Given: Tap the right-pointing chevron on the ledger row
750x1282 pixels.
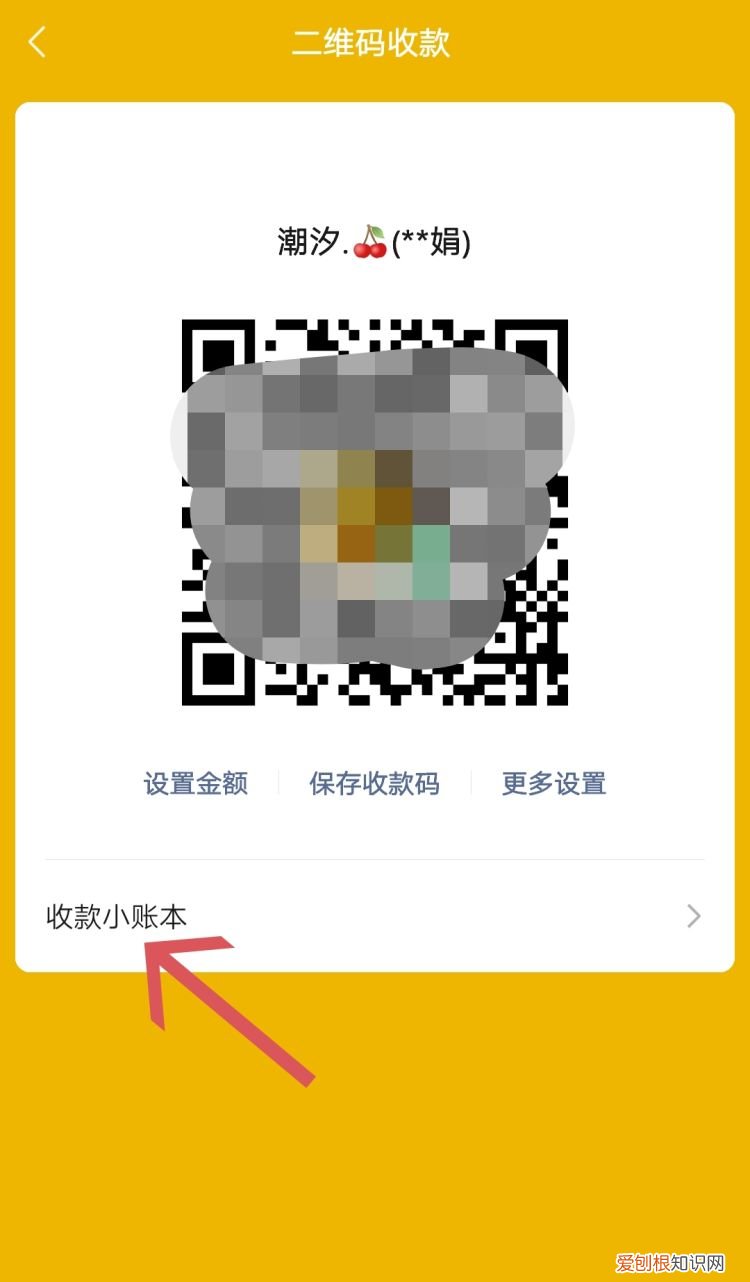Looking at the screenshot, I should pos(692,915).
